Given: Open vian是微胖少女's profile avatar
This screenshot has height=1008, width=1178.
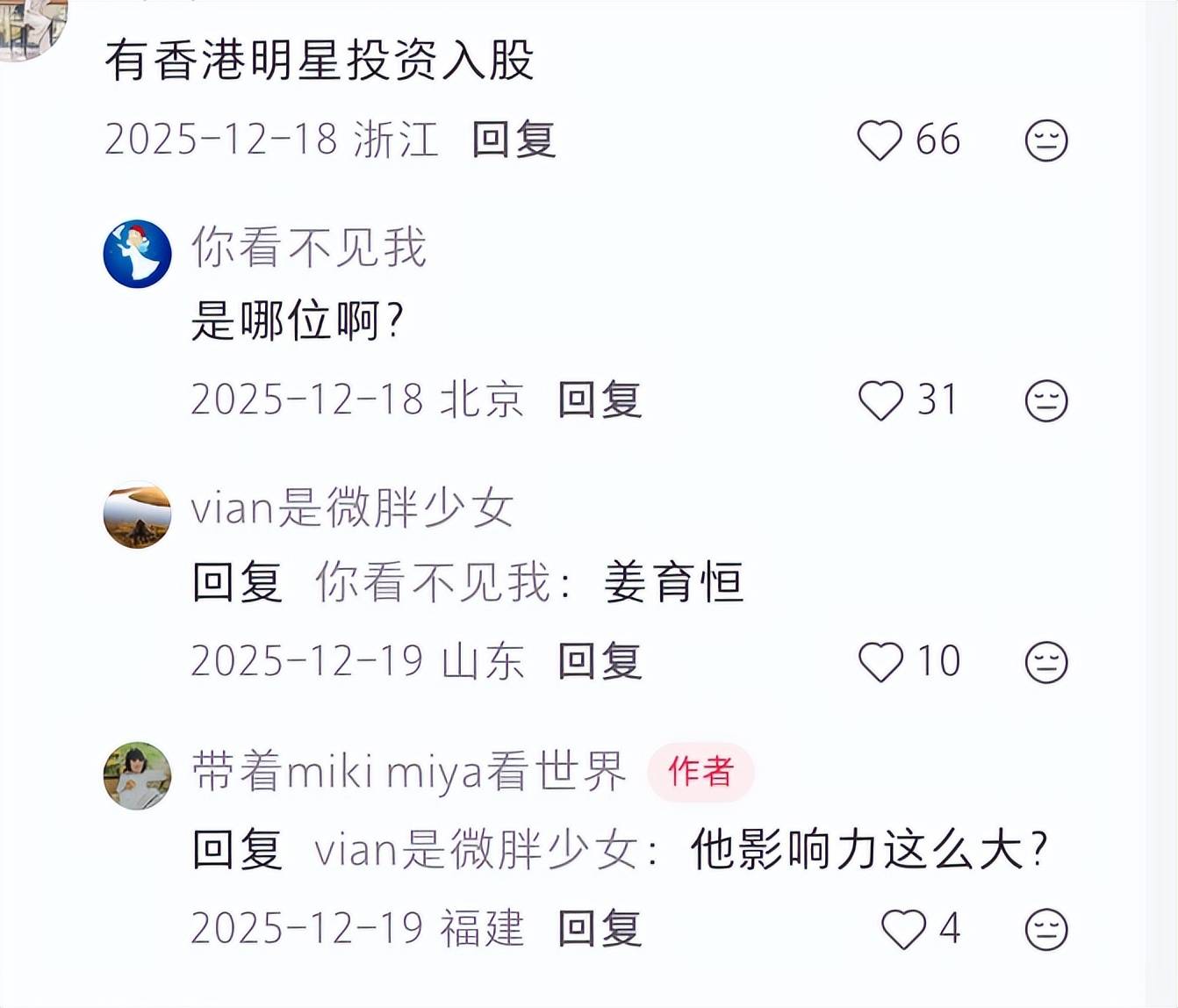Looking at the screenshot, I should point(137,515).
